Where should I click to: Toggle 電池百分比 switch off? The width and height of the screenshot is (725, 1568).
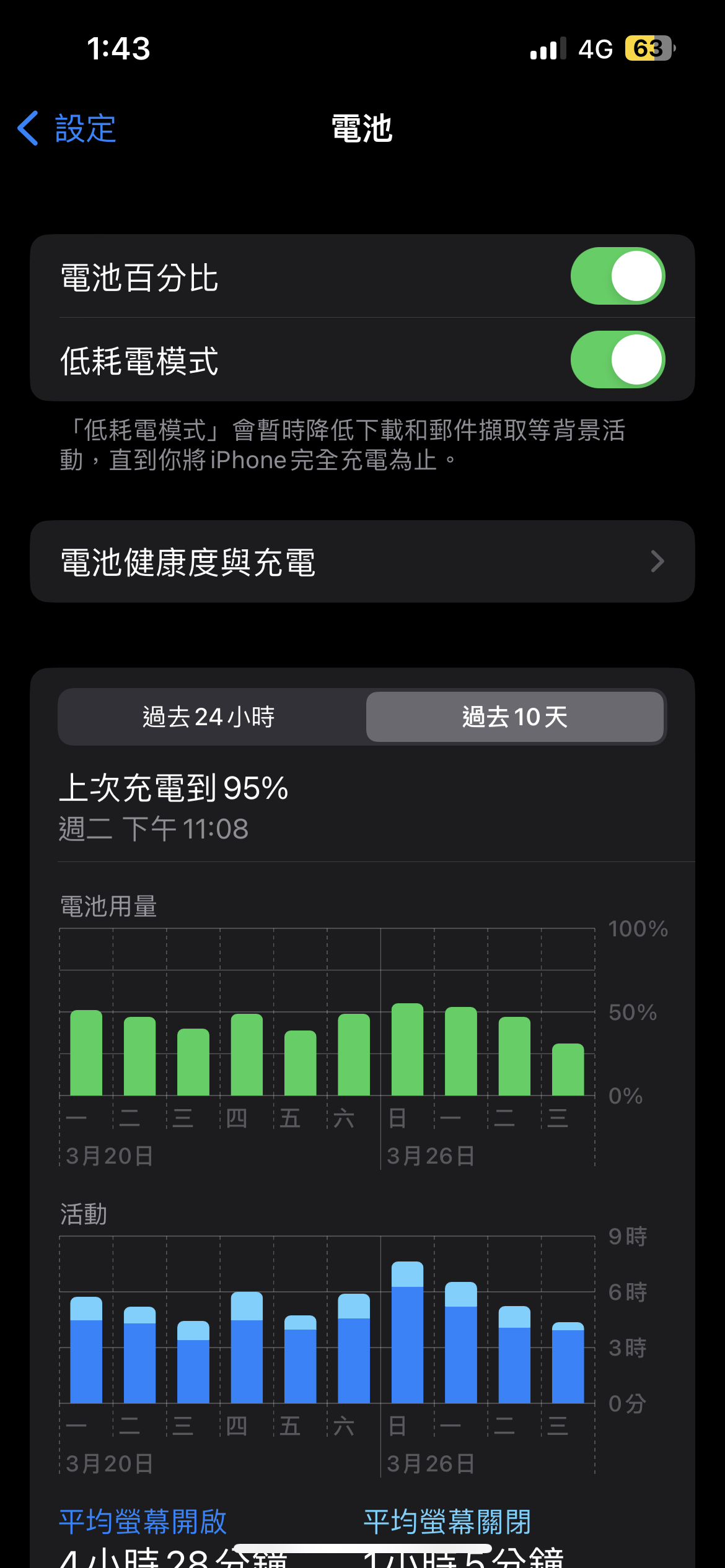tap(617, 276)
